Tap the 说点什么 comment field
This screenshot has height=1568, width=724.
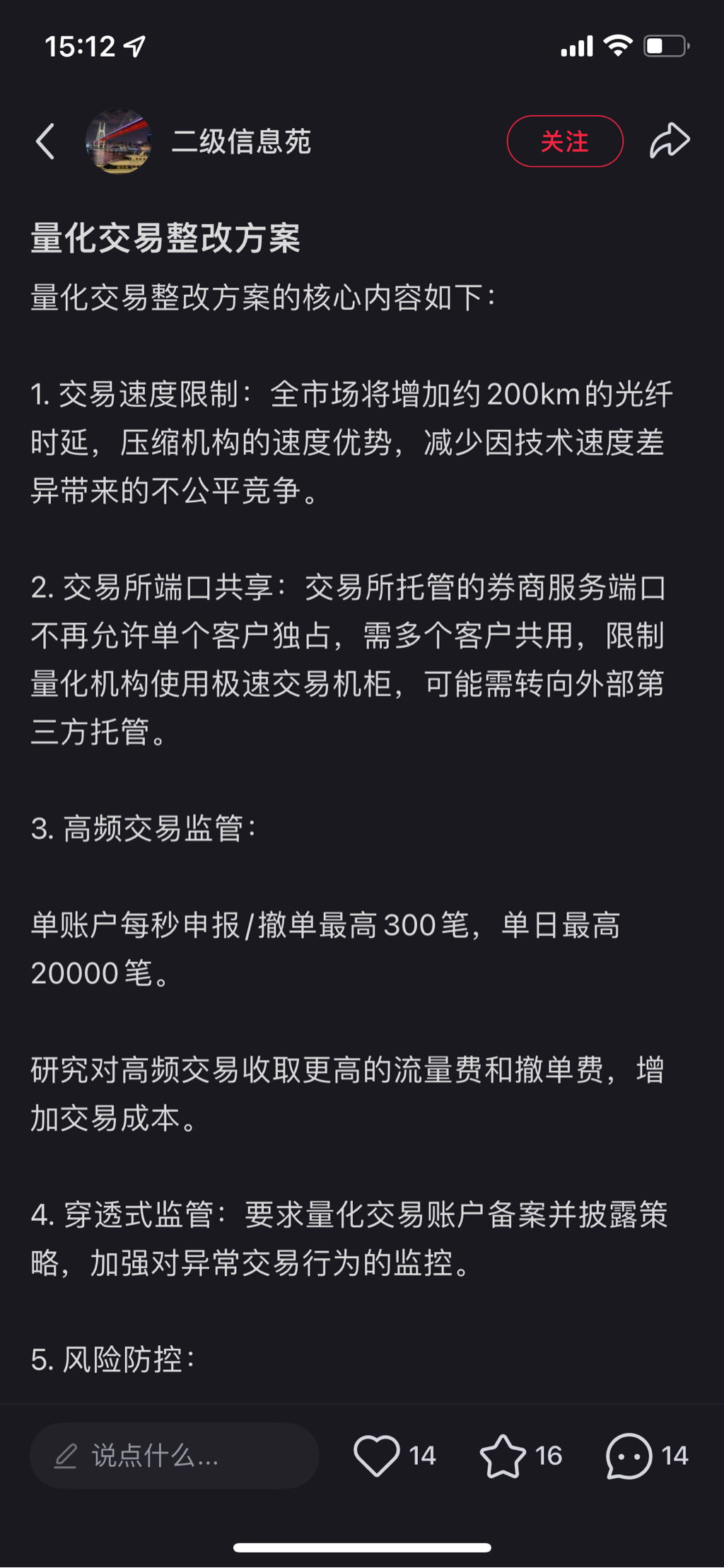(x=174, y=1456)
